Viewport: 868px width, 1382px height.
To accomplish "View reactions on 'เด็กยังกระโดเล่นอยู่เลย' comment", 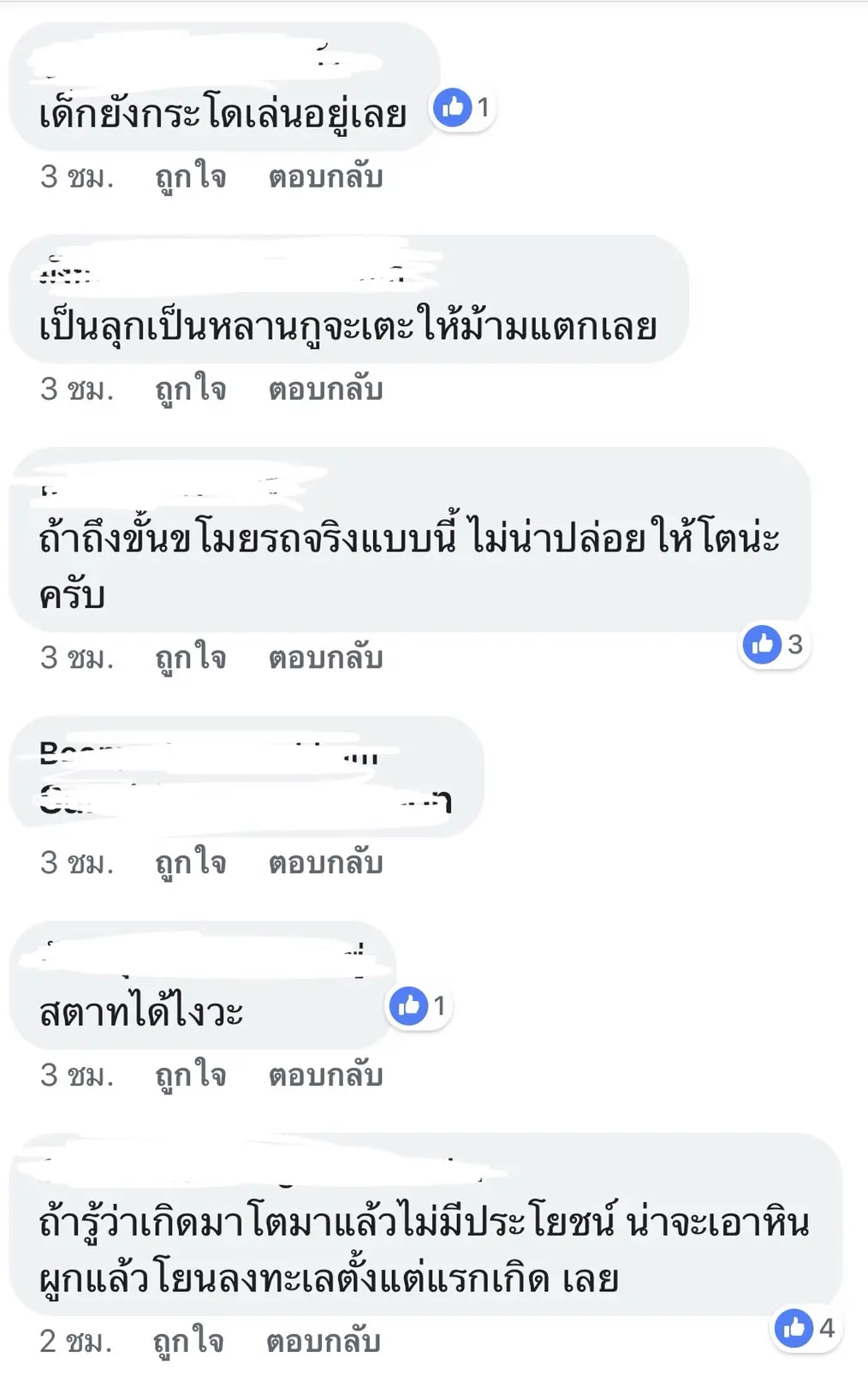I will point(462,108).
